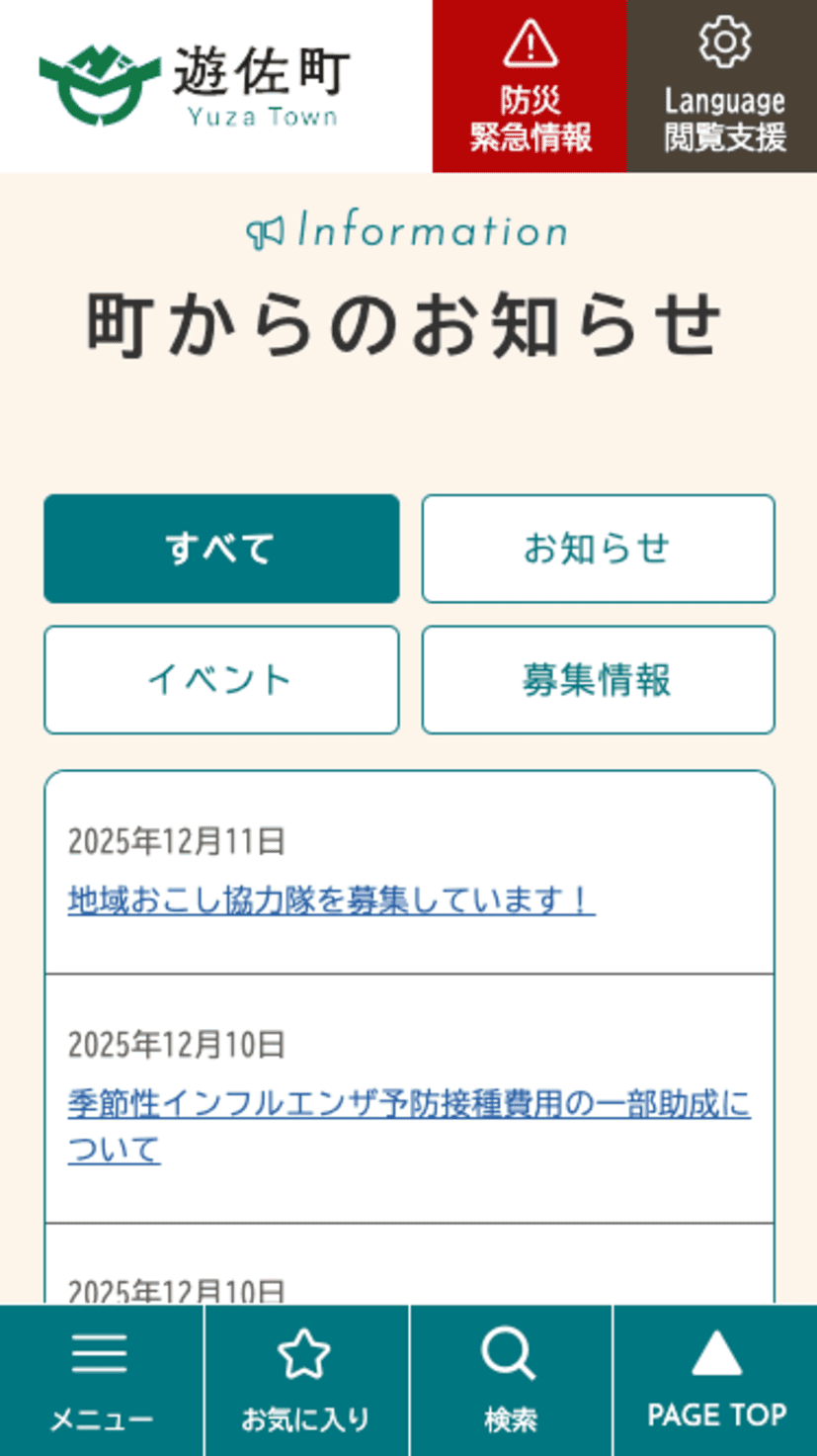
Task: Open the 地域おこし協力隊を募集しています link
Action: [x=331, y=900]
